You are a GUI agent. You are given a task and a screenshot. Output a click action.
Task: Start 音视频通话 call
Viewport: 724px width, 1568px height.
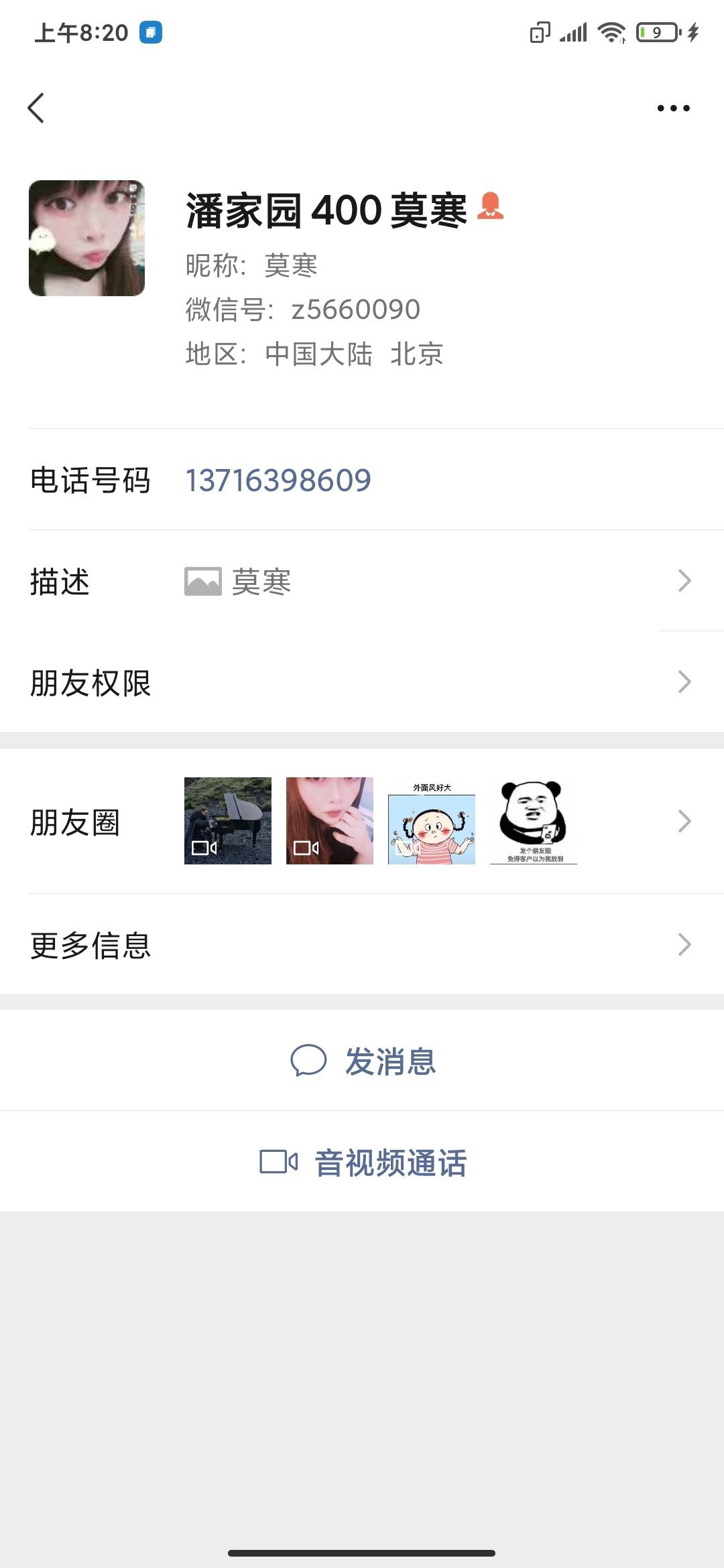363,1163
